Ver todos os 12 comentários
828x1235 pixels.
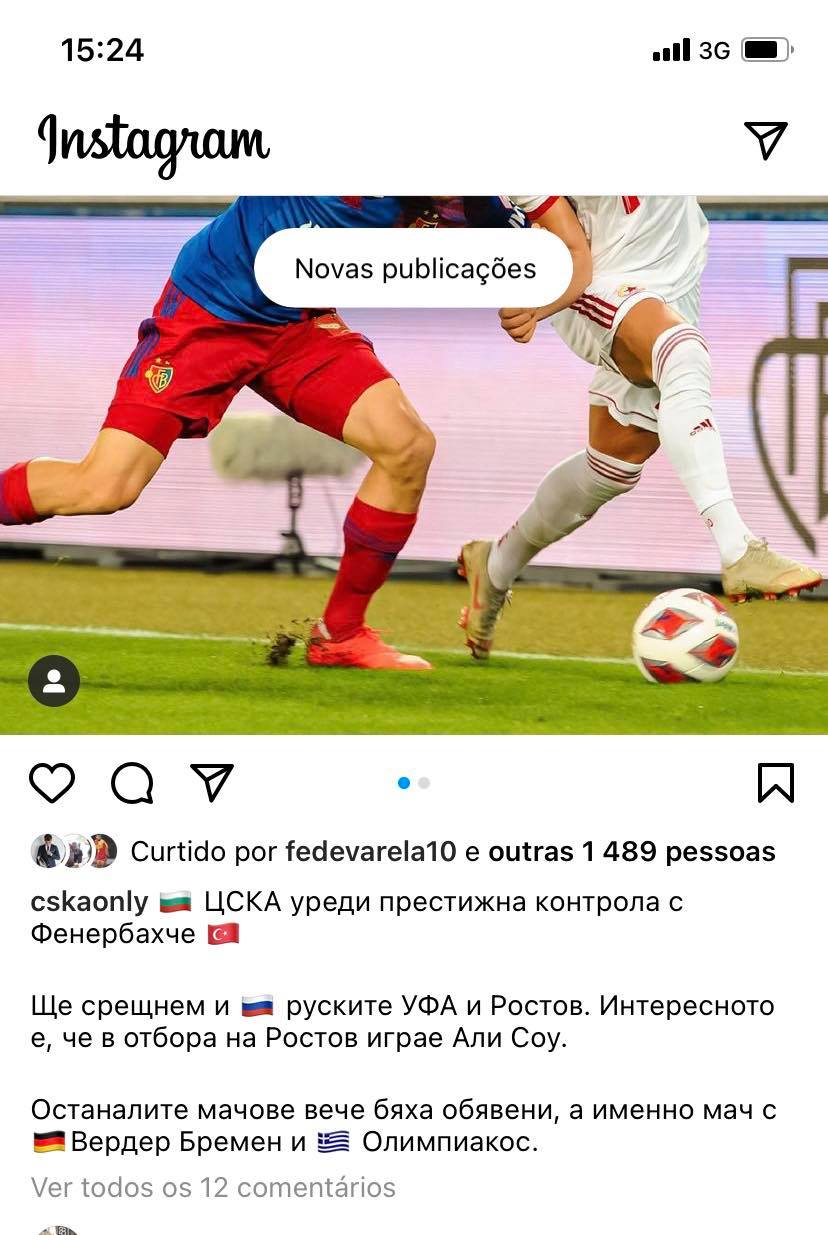click(x=213, y=1187)
